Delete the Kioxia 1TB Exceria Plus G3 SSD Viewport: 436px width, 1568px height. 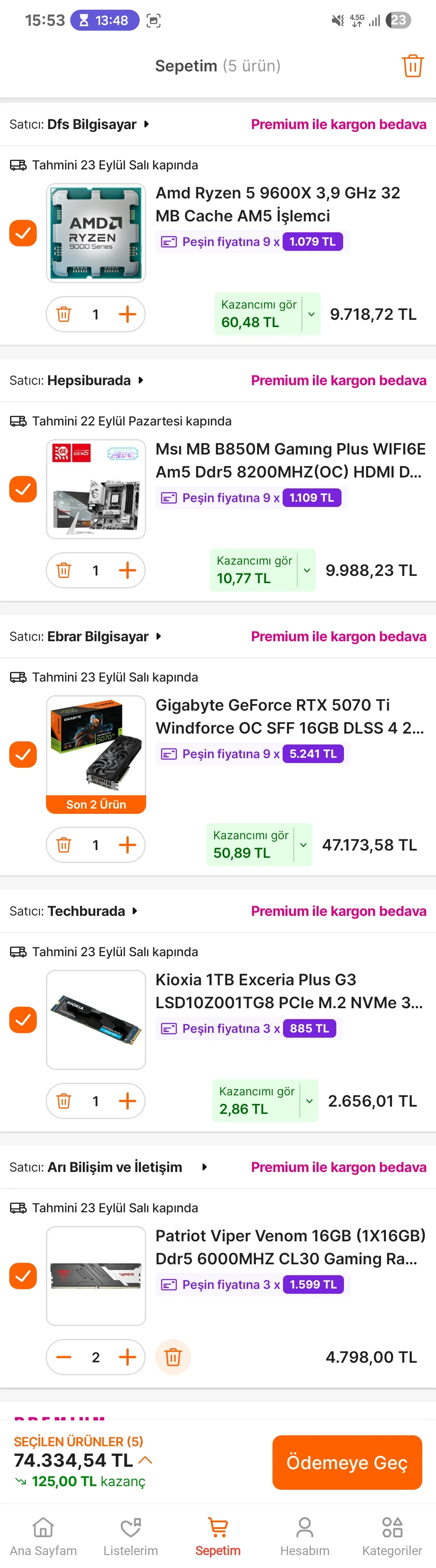(64, 1101)
